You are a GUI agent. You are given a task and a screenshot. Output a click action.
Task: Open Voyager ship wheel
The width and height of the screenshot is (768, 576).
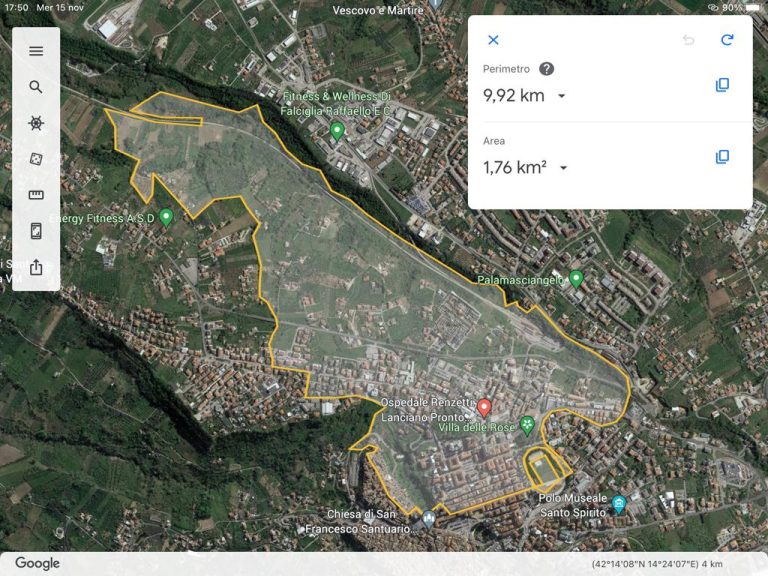tap(36, 123)
